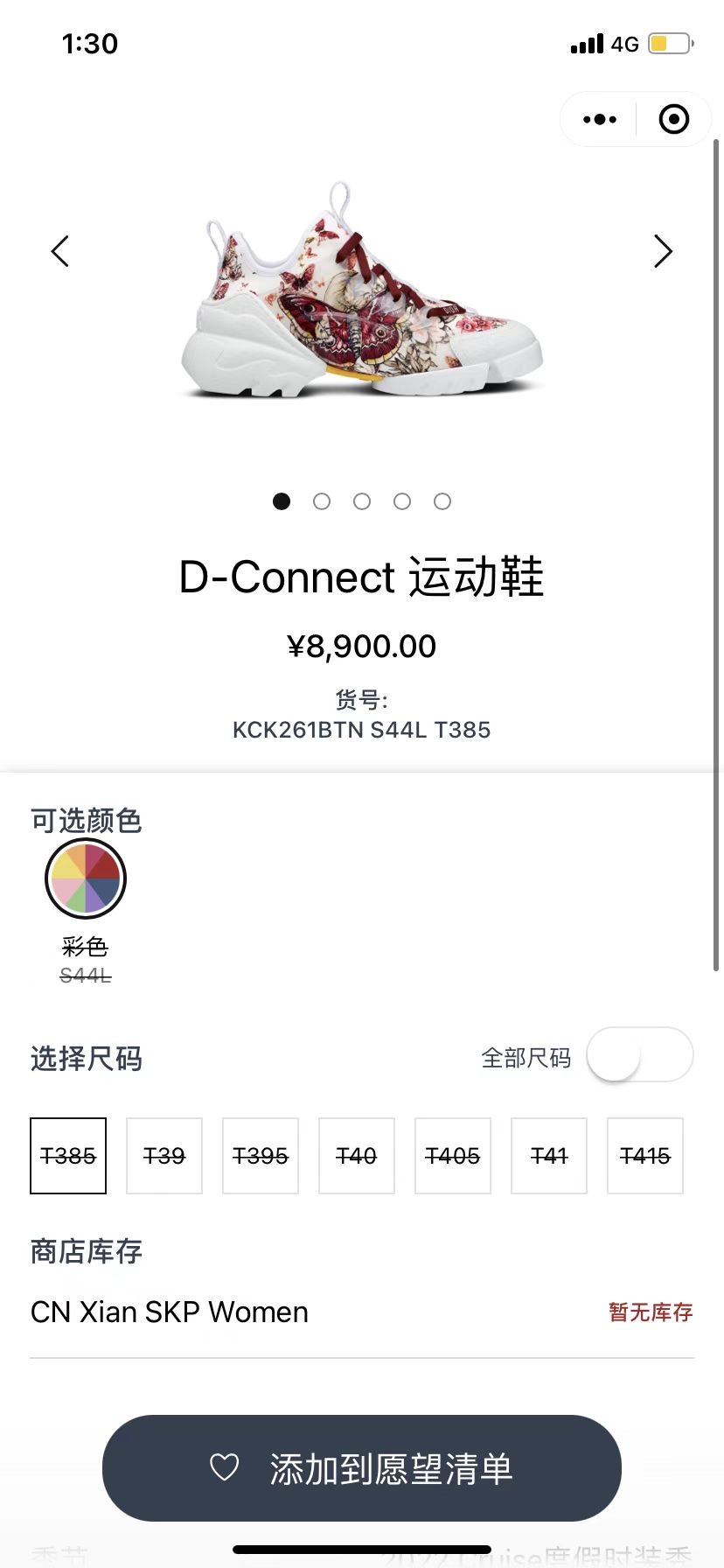Select the 彩色 multicolor swatch wheel

pyautogui.click(x=85, y=878)
